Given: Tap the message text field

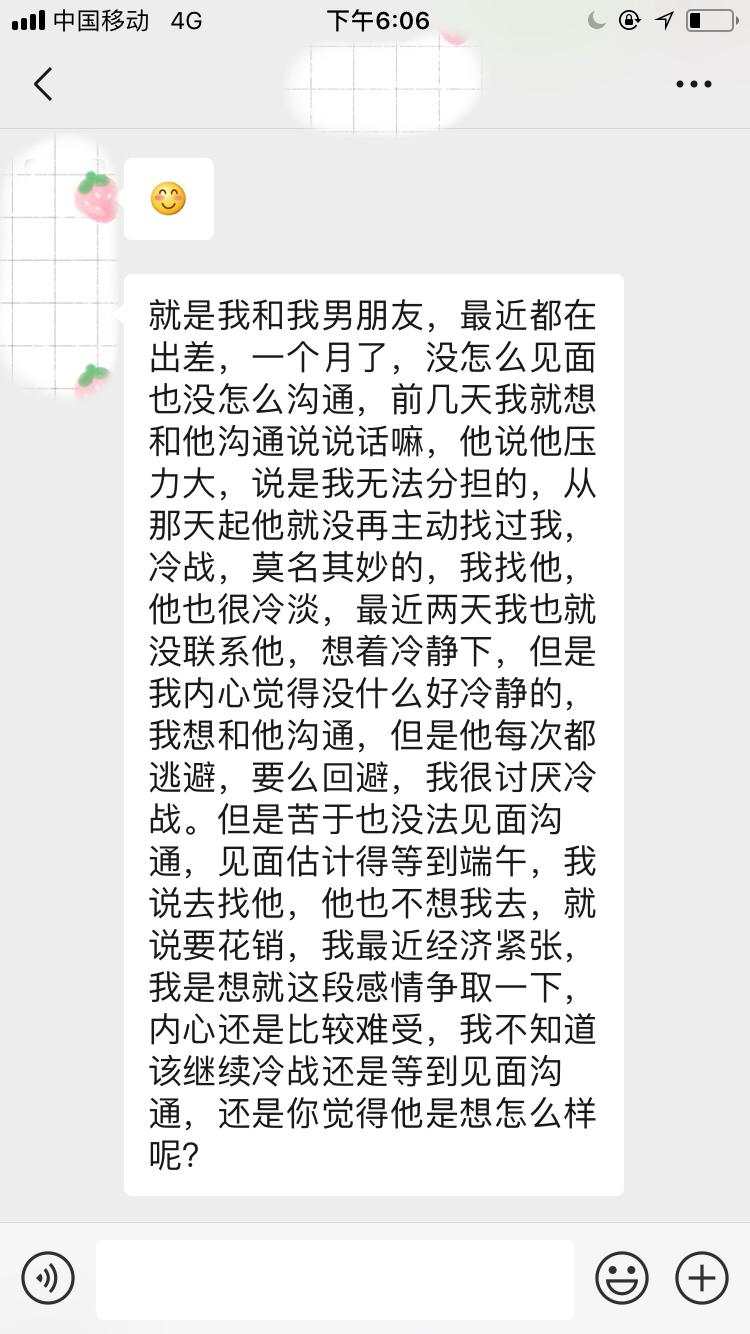Looking at the screenshot, I should [334, 1278].
